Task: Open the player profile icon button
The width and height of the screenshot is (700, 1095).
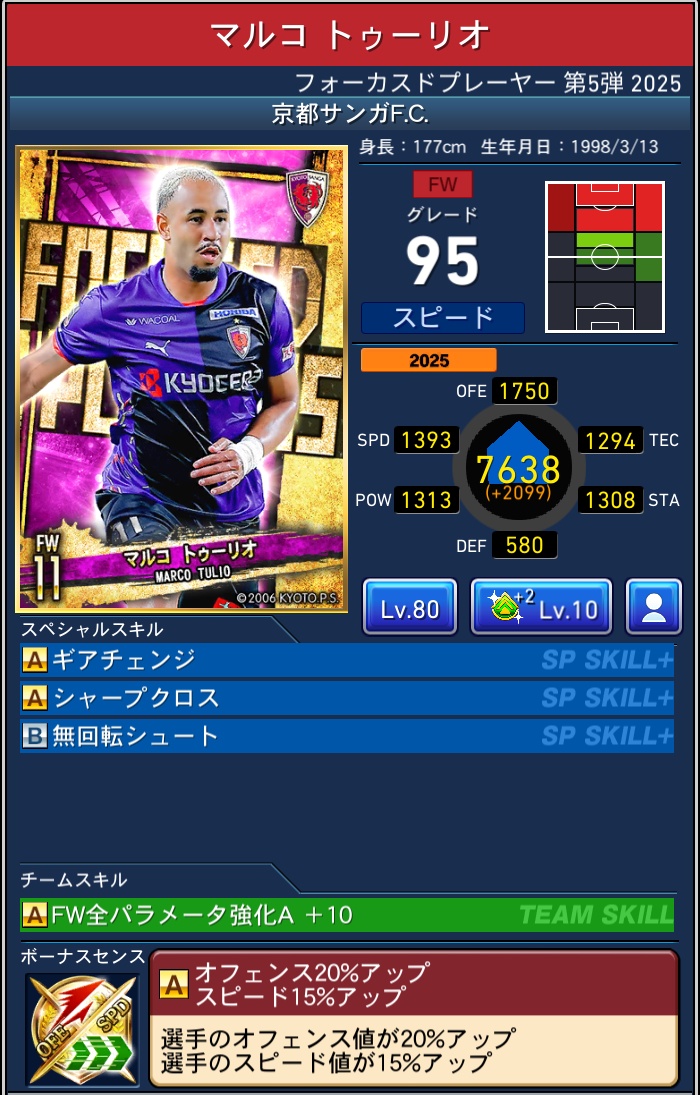Action: 654,607
